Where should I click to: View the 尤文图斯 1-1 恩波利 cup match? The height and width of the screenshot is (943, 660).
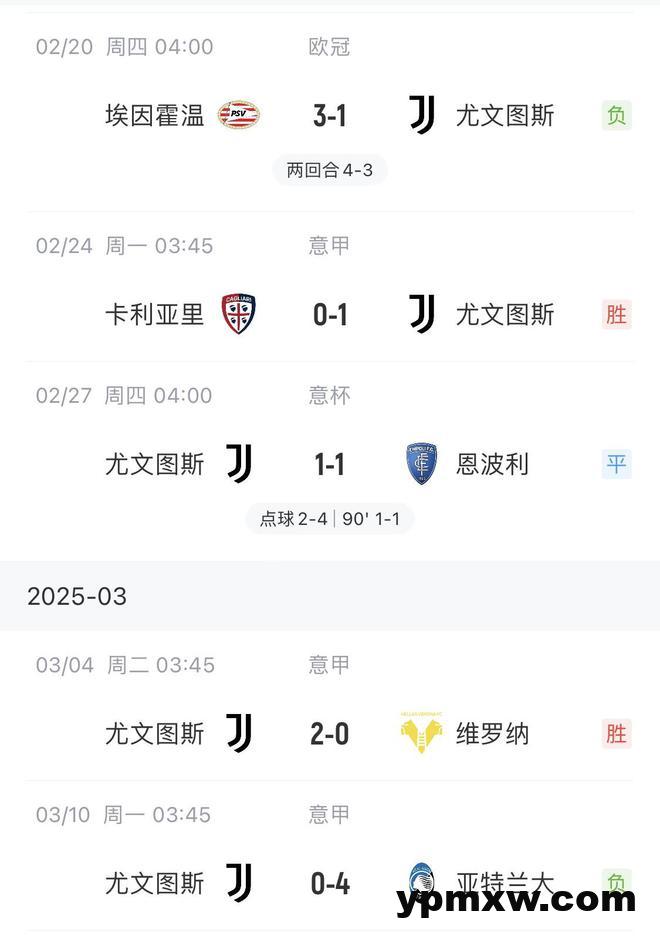(329, 464)
